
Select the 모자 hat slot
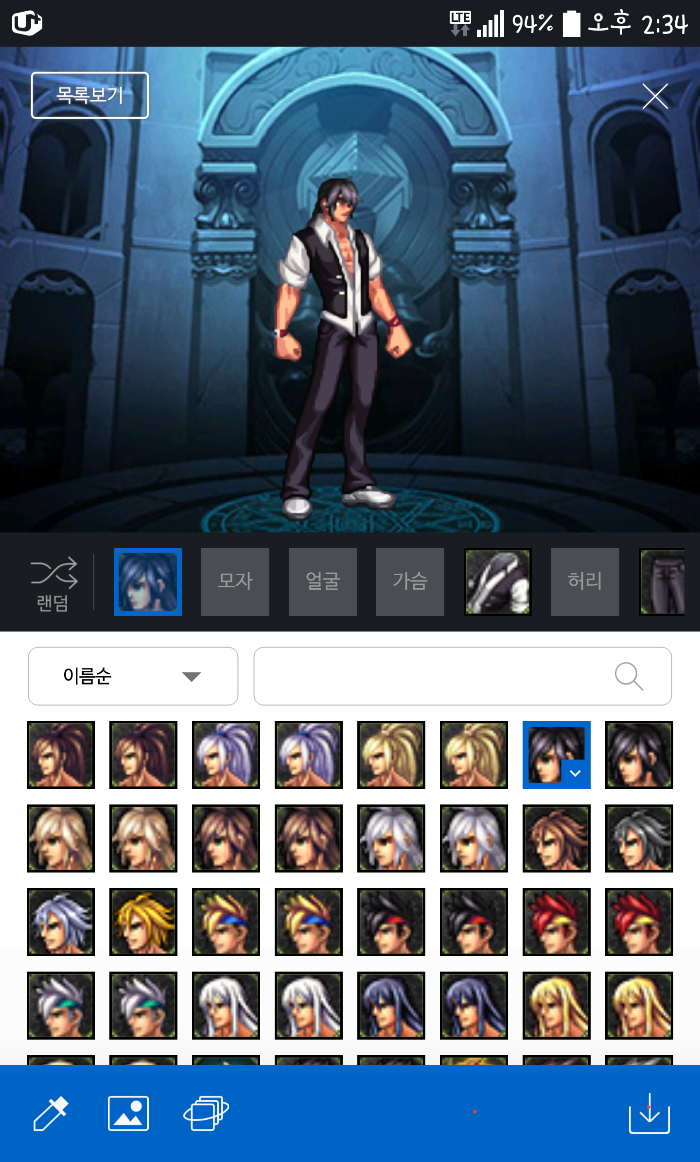coord(235,582)
